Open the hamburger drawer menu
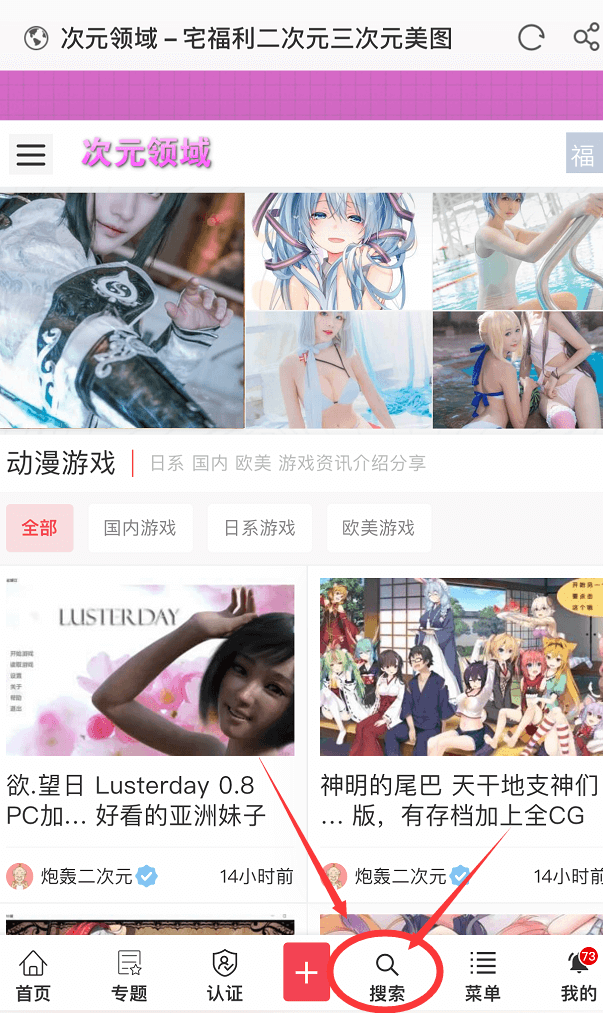The width and height of the screenshot is (603, 1013). coord(31,154)
